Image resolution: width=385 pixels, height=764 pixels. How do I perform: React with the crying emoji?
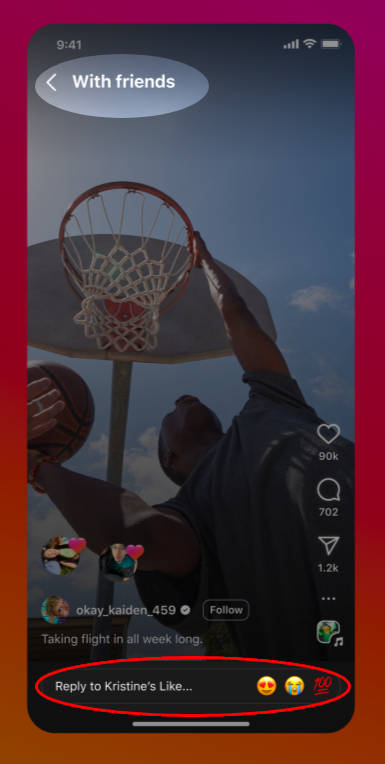(x=294, y=686)
